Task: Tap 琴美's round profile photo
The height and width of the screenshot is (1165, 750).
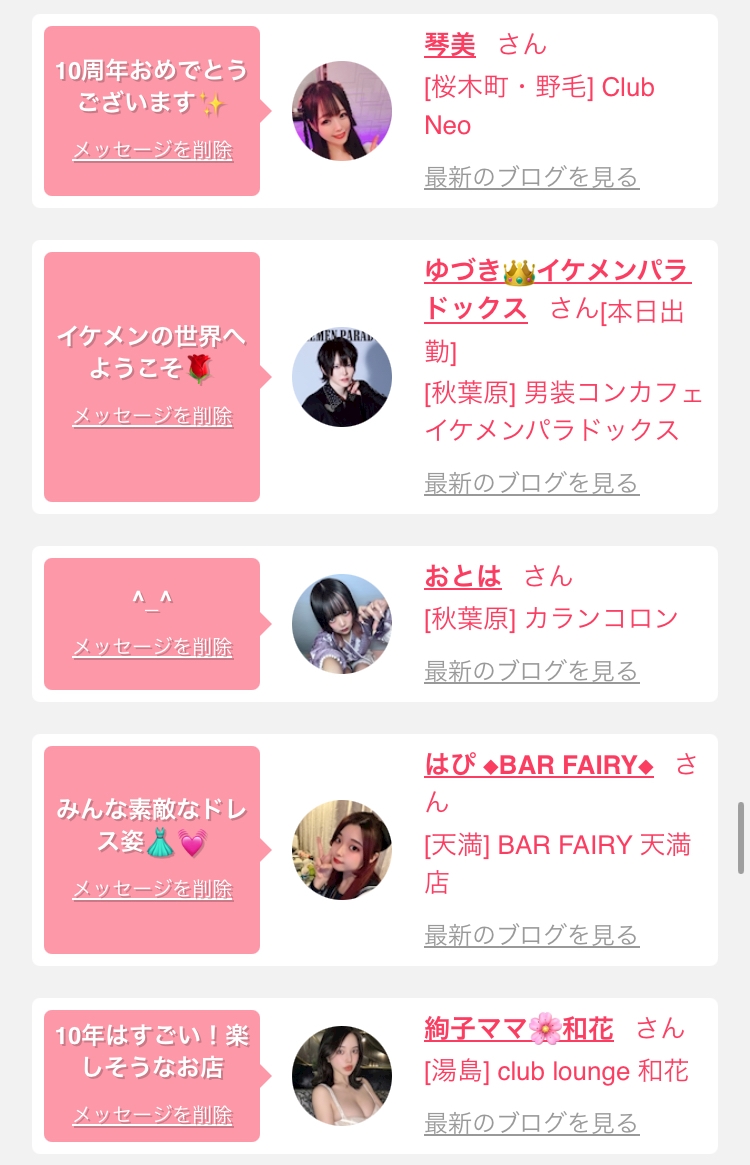Action: [342, 111]
